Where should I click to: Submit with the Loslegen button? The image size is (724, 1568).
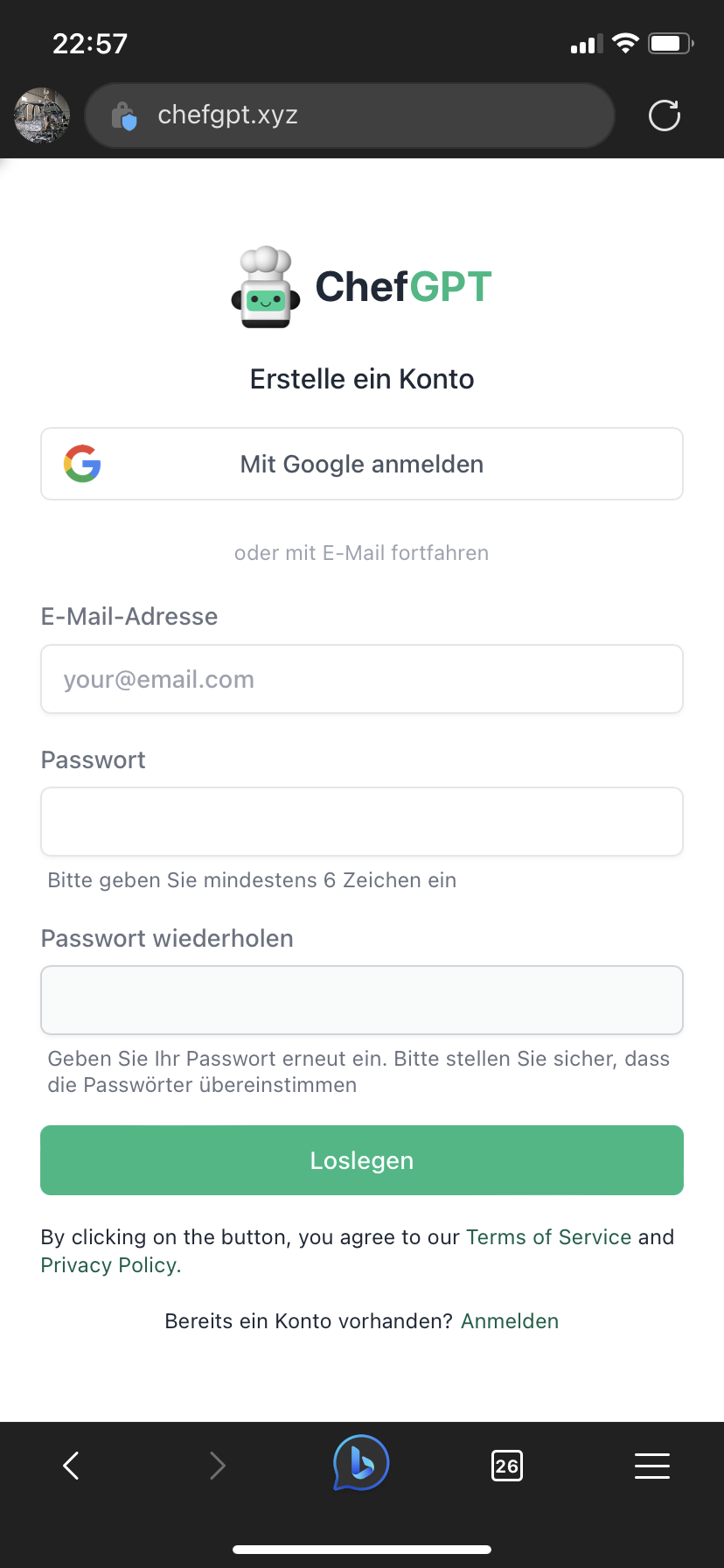tap(362, 1160)
